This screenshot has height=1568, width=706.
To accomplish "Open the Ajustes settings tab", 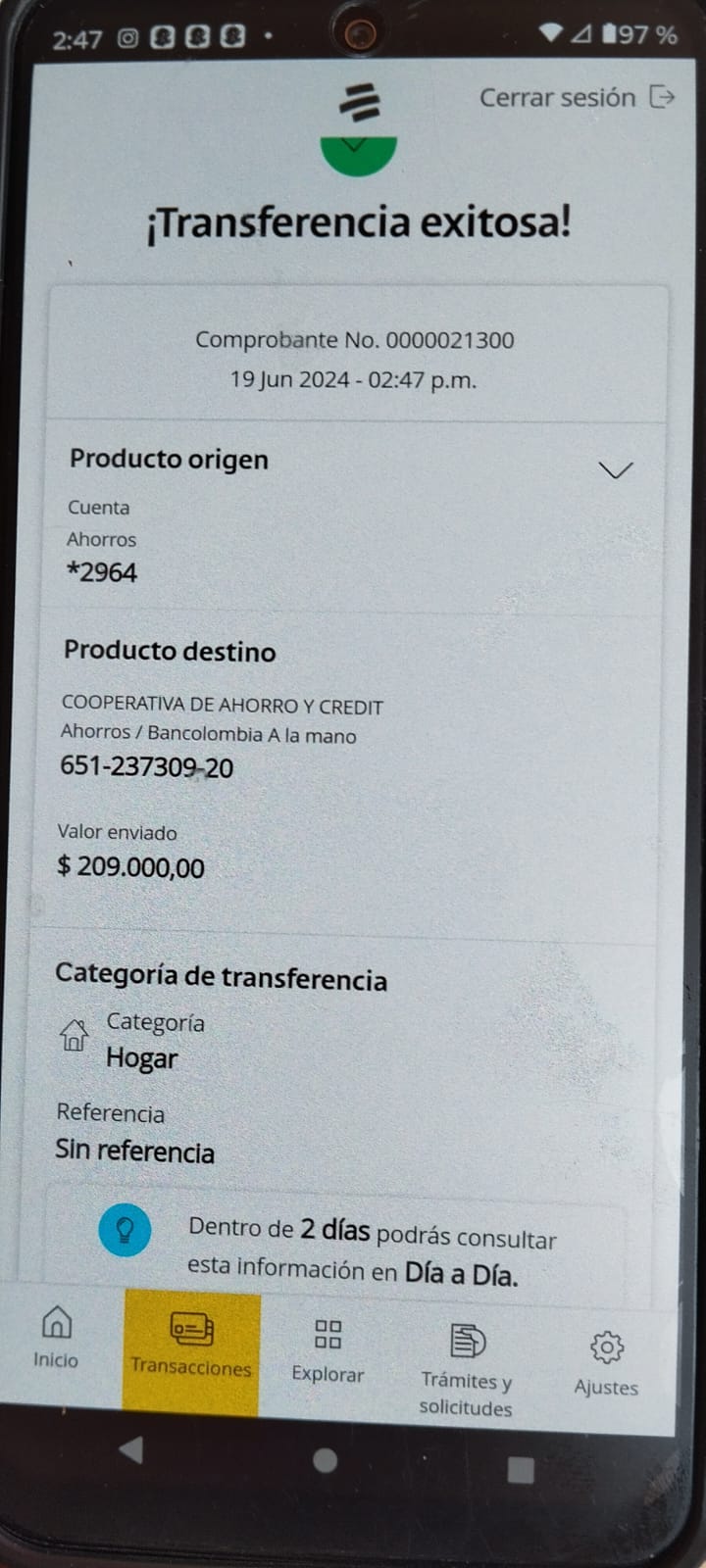I will point(606,1362).
